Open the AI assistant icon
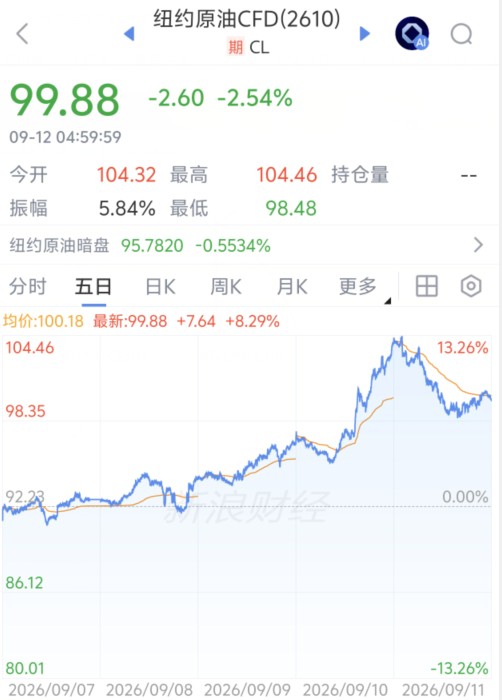 (x=412, y=33)
